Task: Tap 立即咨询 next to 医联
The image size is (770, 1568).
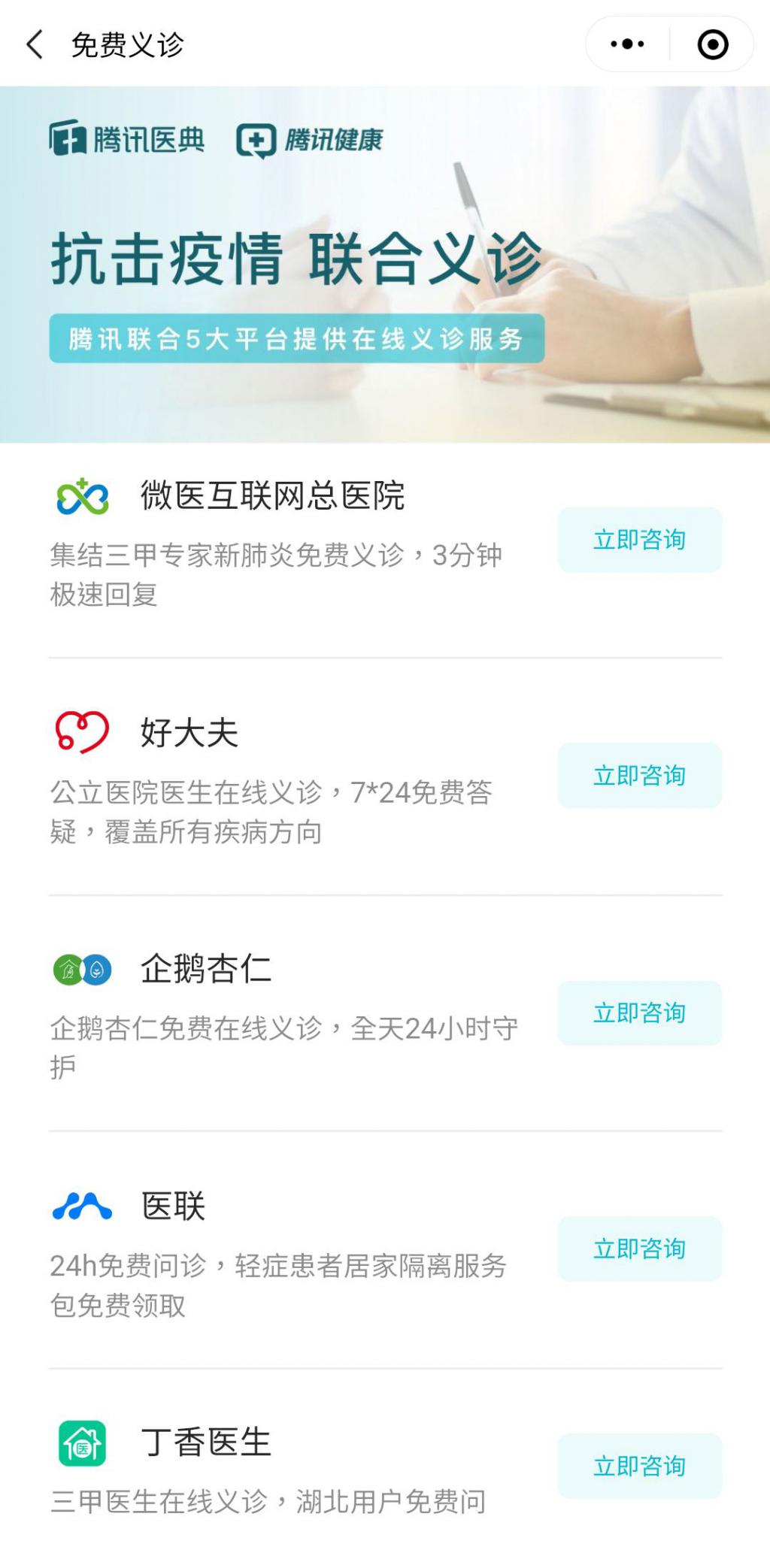Action: pos(639,1249)
